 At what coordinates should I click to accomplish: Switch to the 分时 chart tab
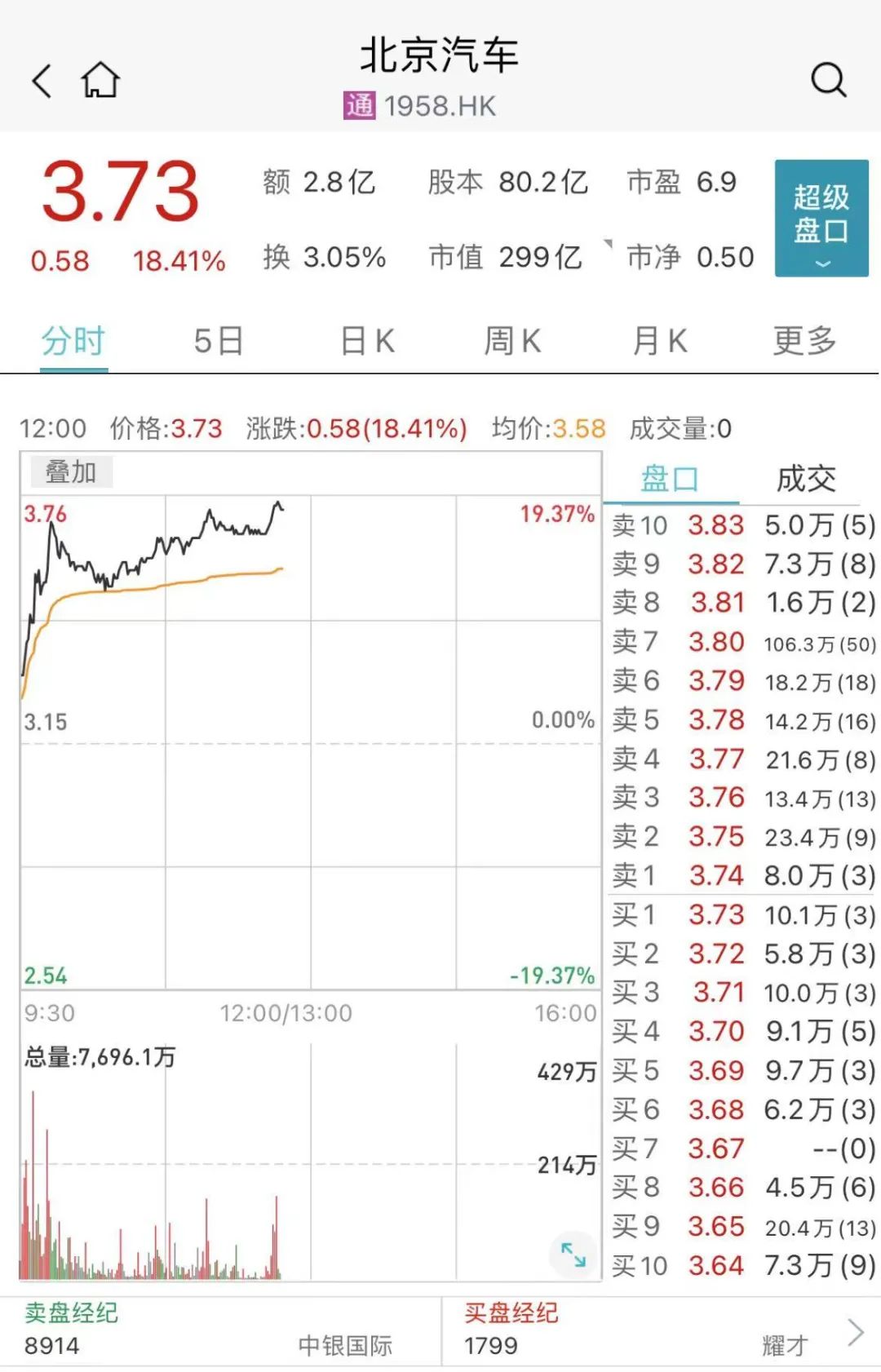pyautogui.click(x=73, y=341)
